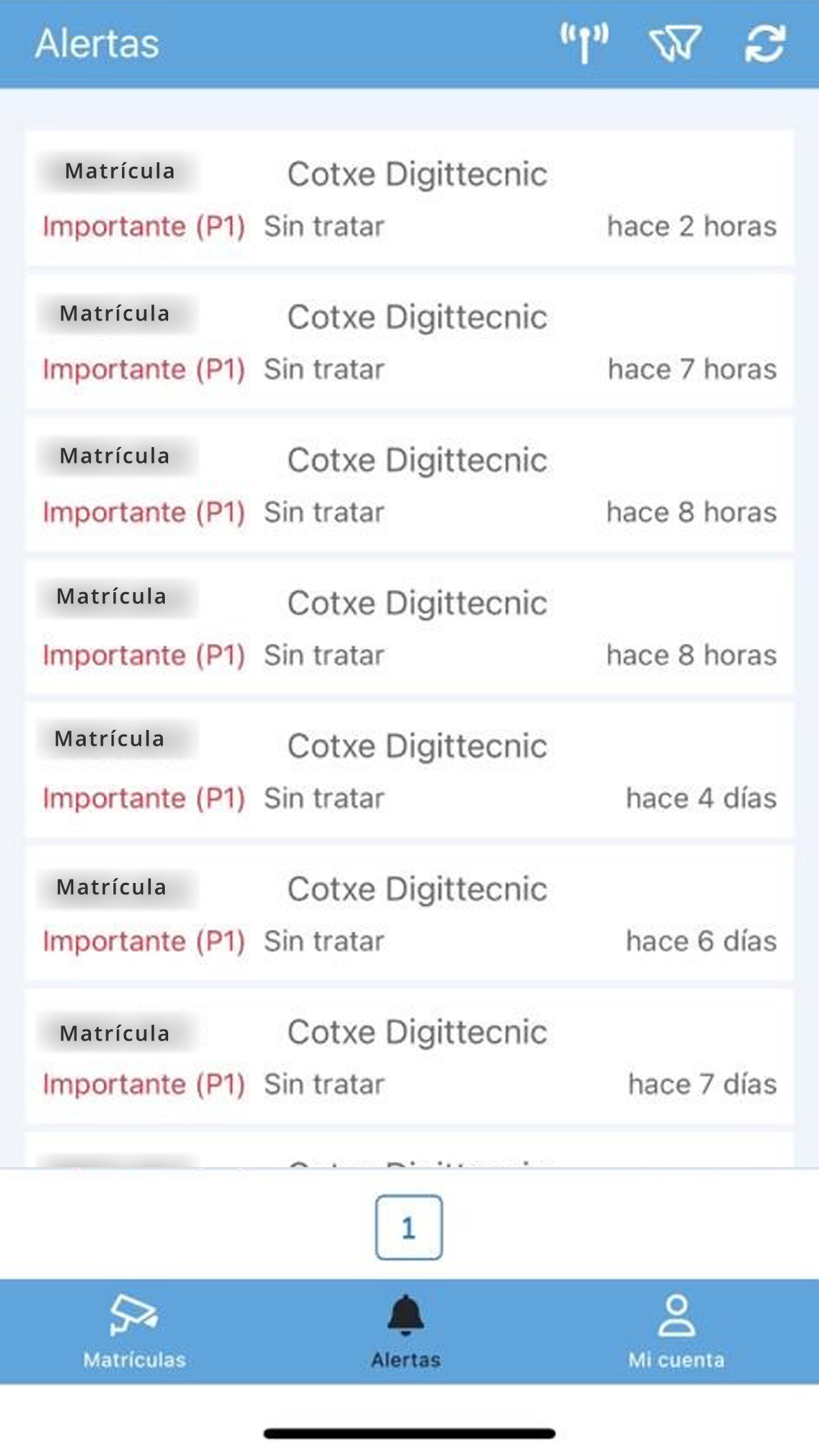This screenshot has height=1456, width=819.
Task: Open the alert from hace 6 días
Action: (409, 913)
